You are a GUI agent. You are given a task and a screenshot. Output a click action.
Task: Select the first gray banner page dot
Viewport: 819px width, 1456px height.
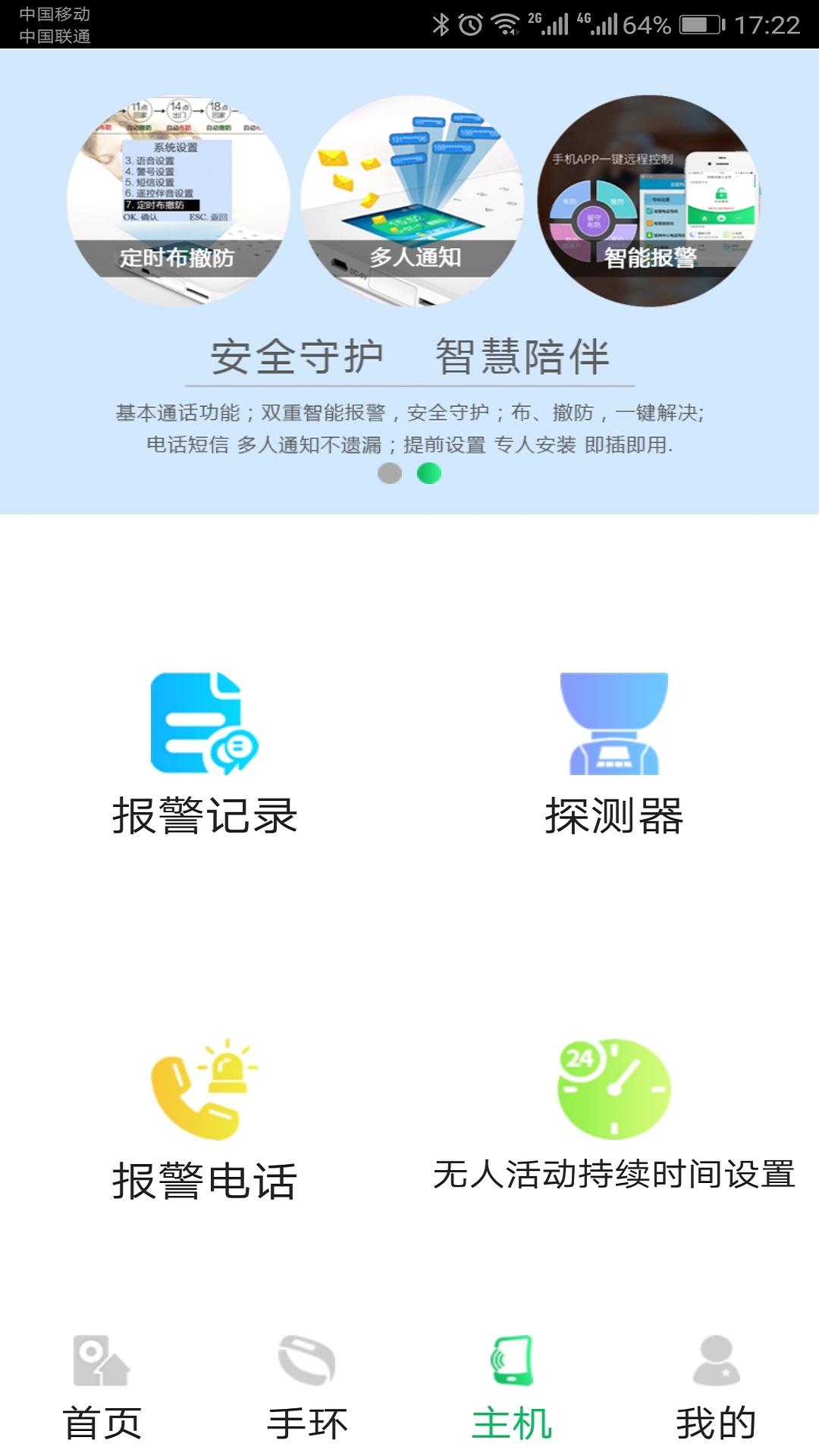point(390,473)
